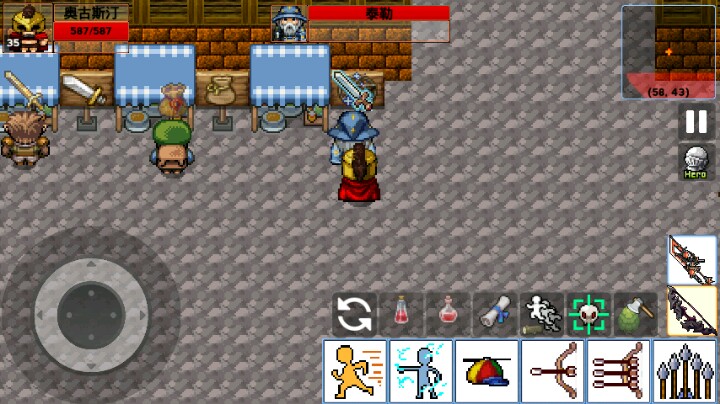Fire the single arrow bow skill

(x=553, y=371)
